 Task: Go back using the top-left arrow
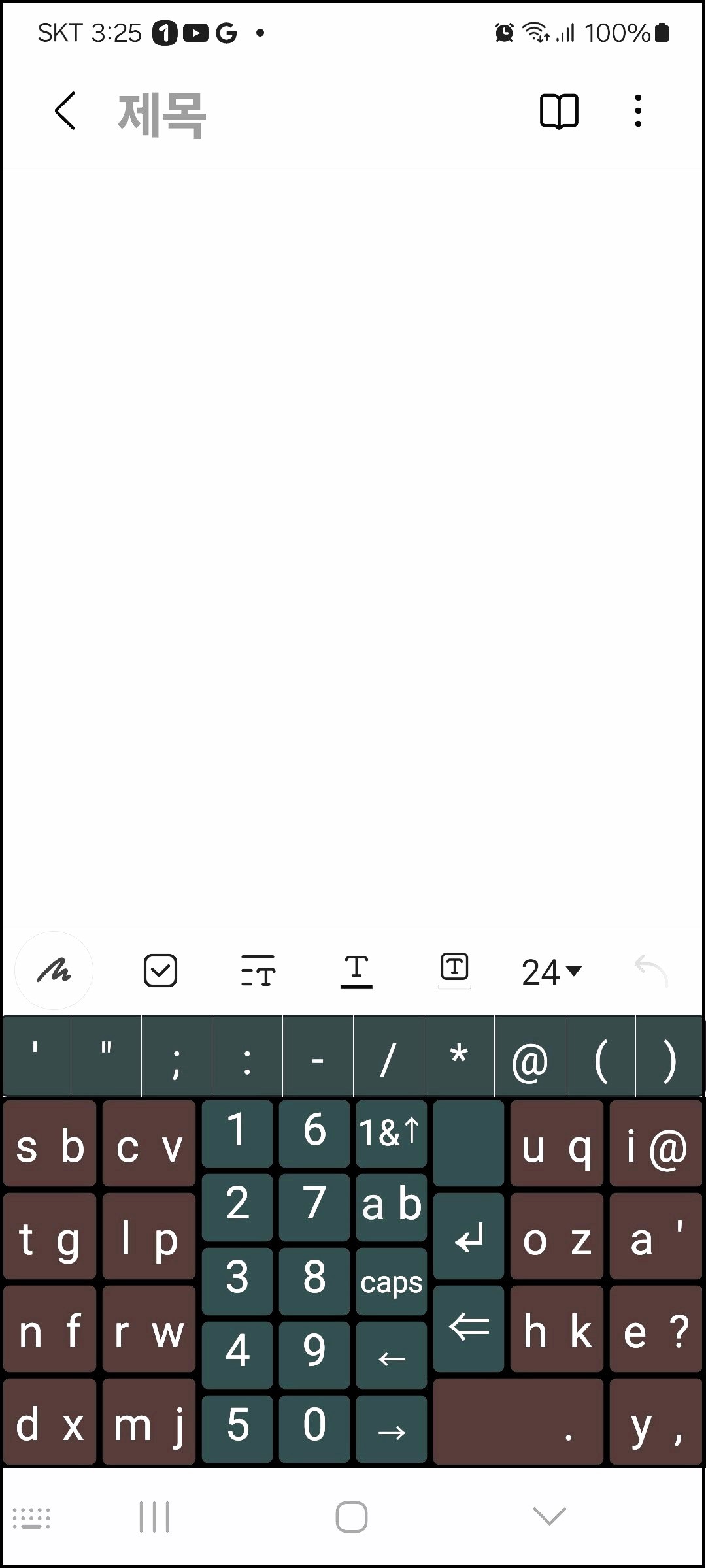coord(65,111)
